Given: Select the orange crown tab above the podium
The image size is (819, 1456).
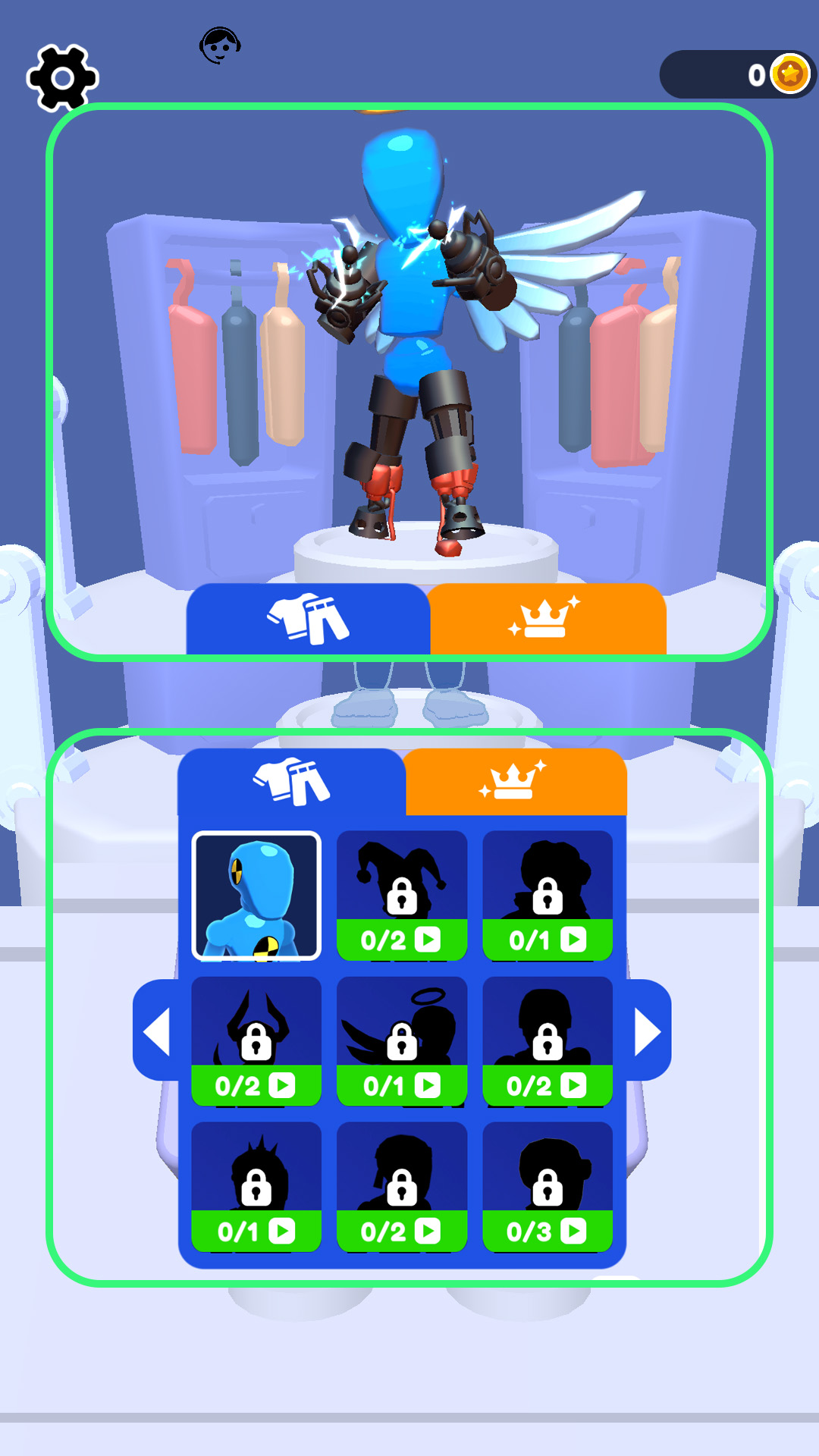Looking at the screenshot, I should coord(548,618).
